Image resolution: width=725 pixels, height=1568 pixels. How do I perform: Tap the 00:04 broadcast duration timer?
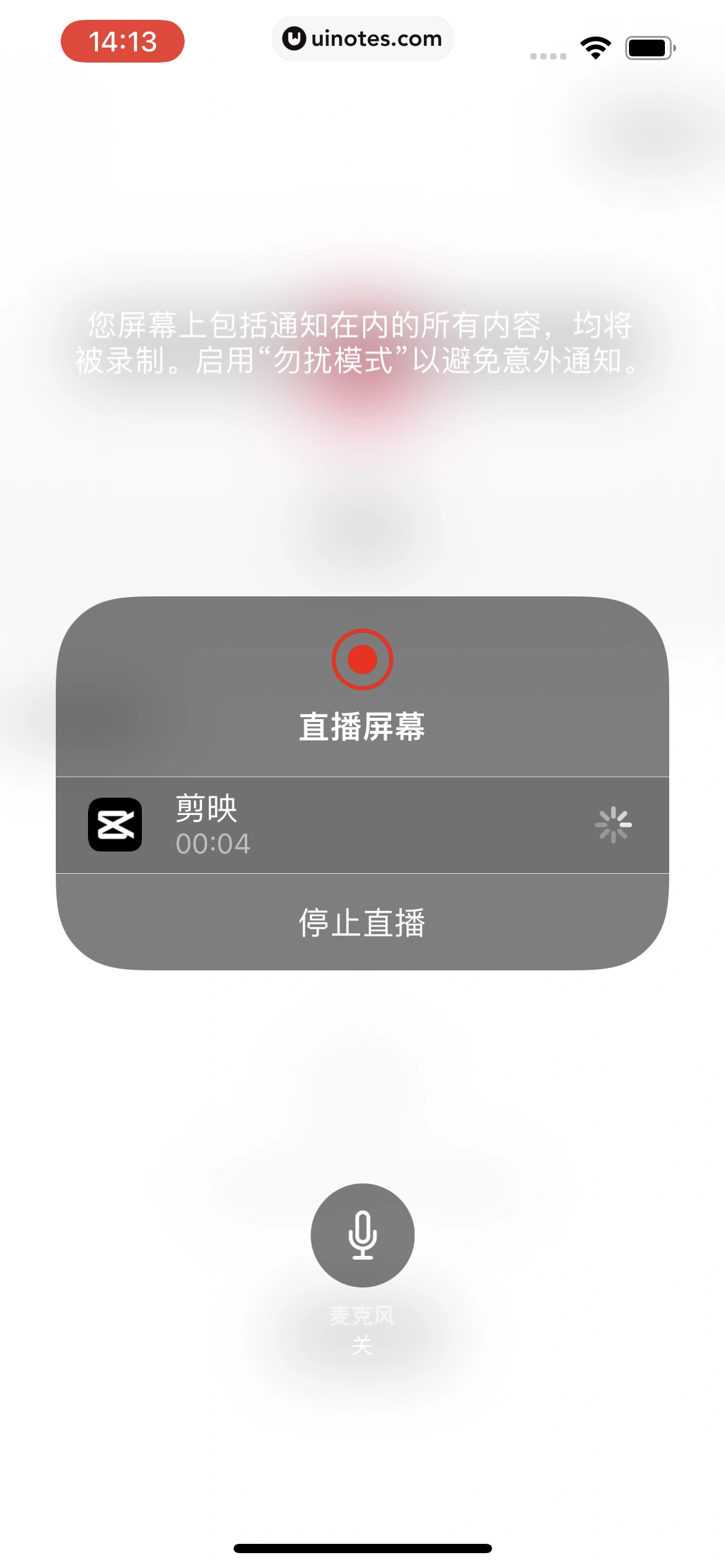point(212,842)
